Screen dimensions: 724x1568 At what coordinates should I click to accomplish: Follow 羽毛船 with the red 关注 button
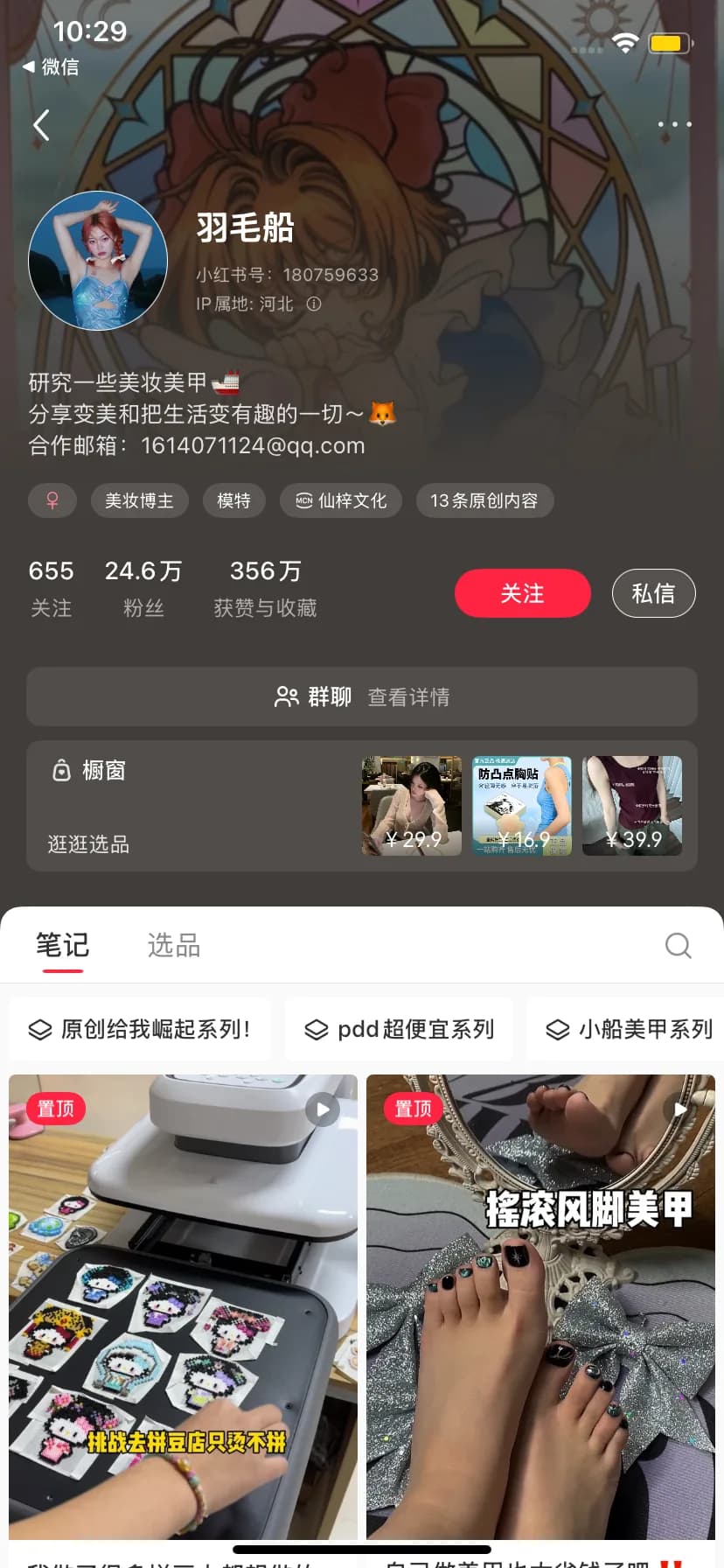[x=522, y=593]
